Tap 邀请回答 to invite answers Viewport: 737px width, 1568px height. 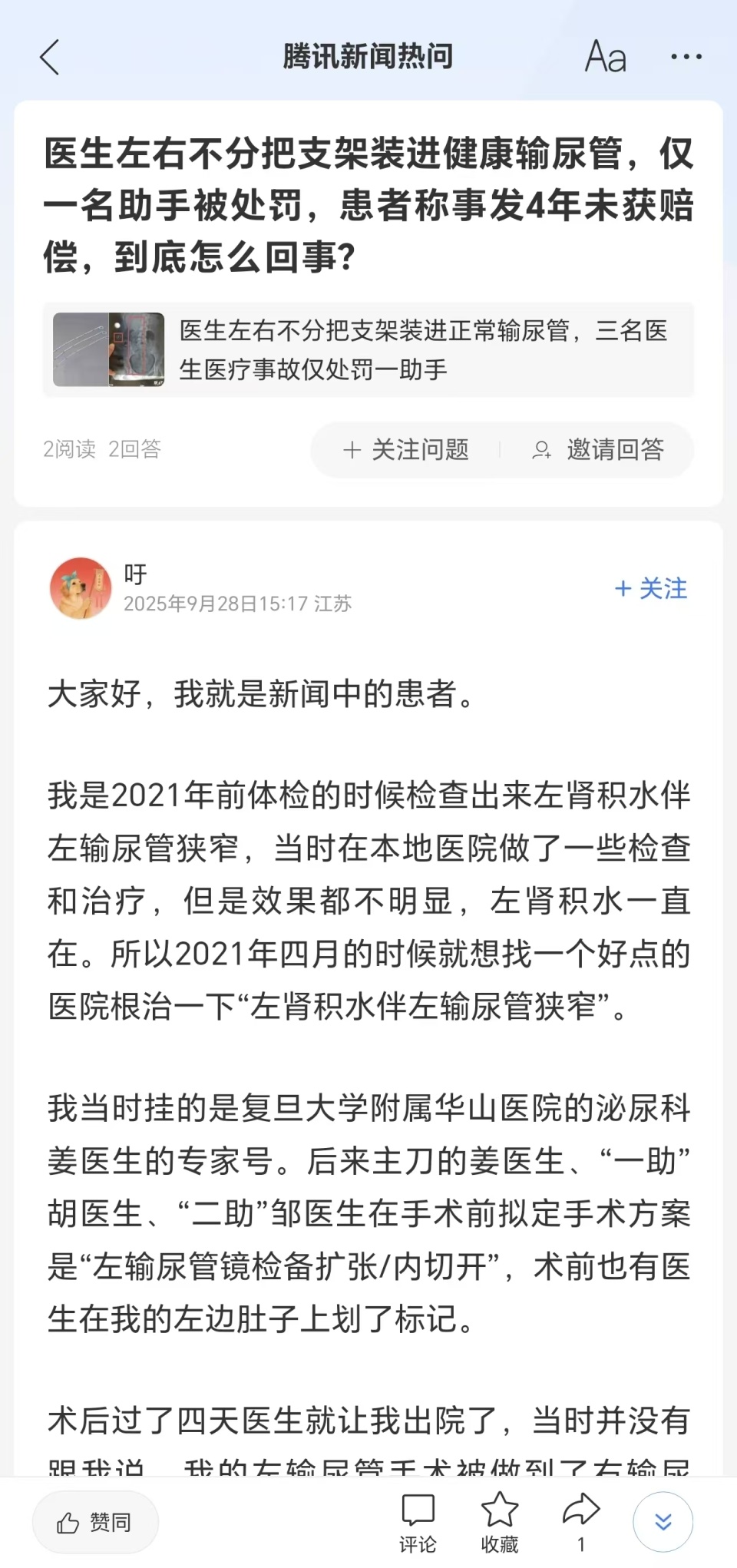click(x=598, y=450)
